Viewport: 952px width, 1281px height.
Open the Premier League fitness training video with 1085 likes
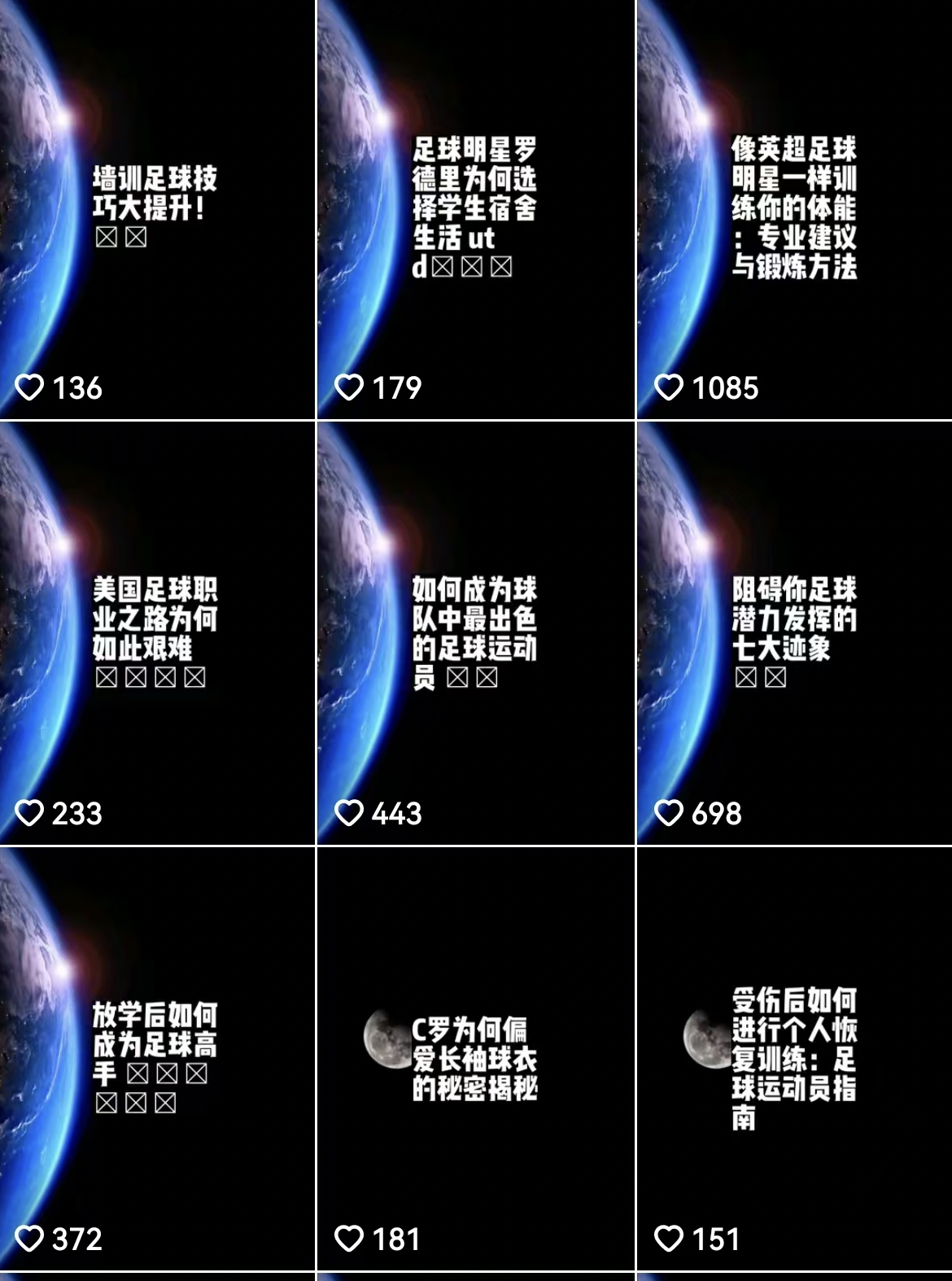[x=794, y=209]
